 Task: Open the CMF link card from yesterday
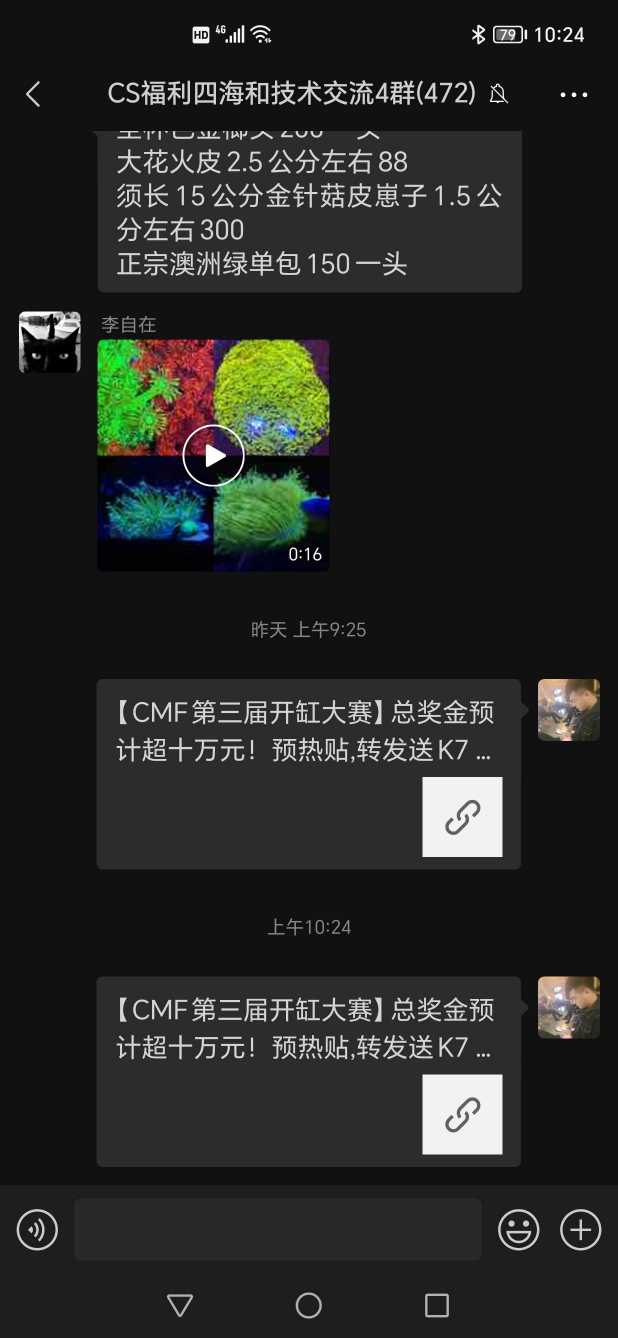[308, 773]
